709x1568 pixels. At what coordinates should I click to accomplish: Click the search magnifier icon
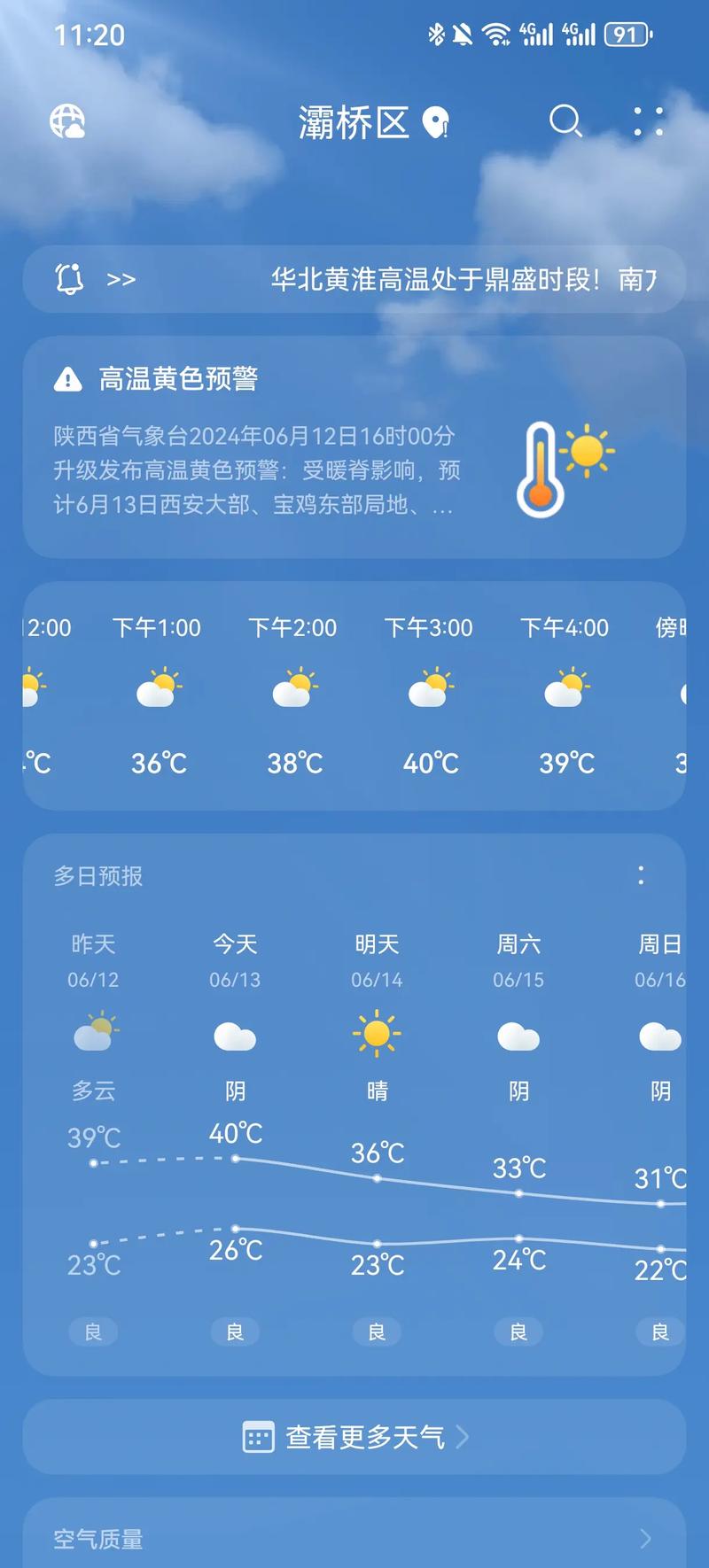pyautogui.click(x=565, y=121)
